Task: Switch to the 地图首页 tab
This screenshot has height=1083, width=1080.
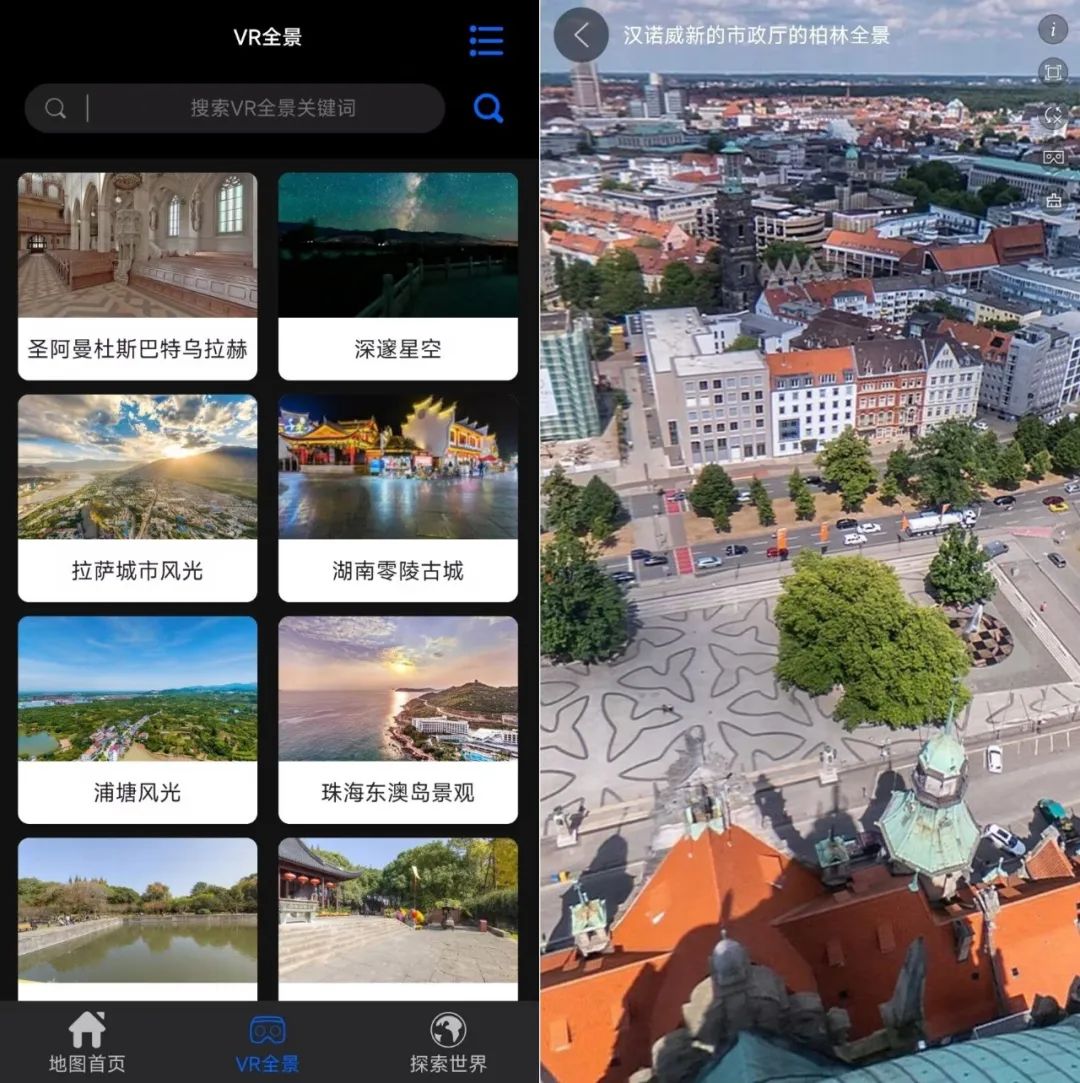Action: (x=87, y=1042)
